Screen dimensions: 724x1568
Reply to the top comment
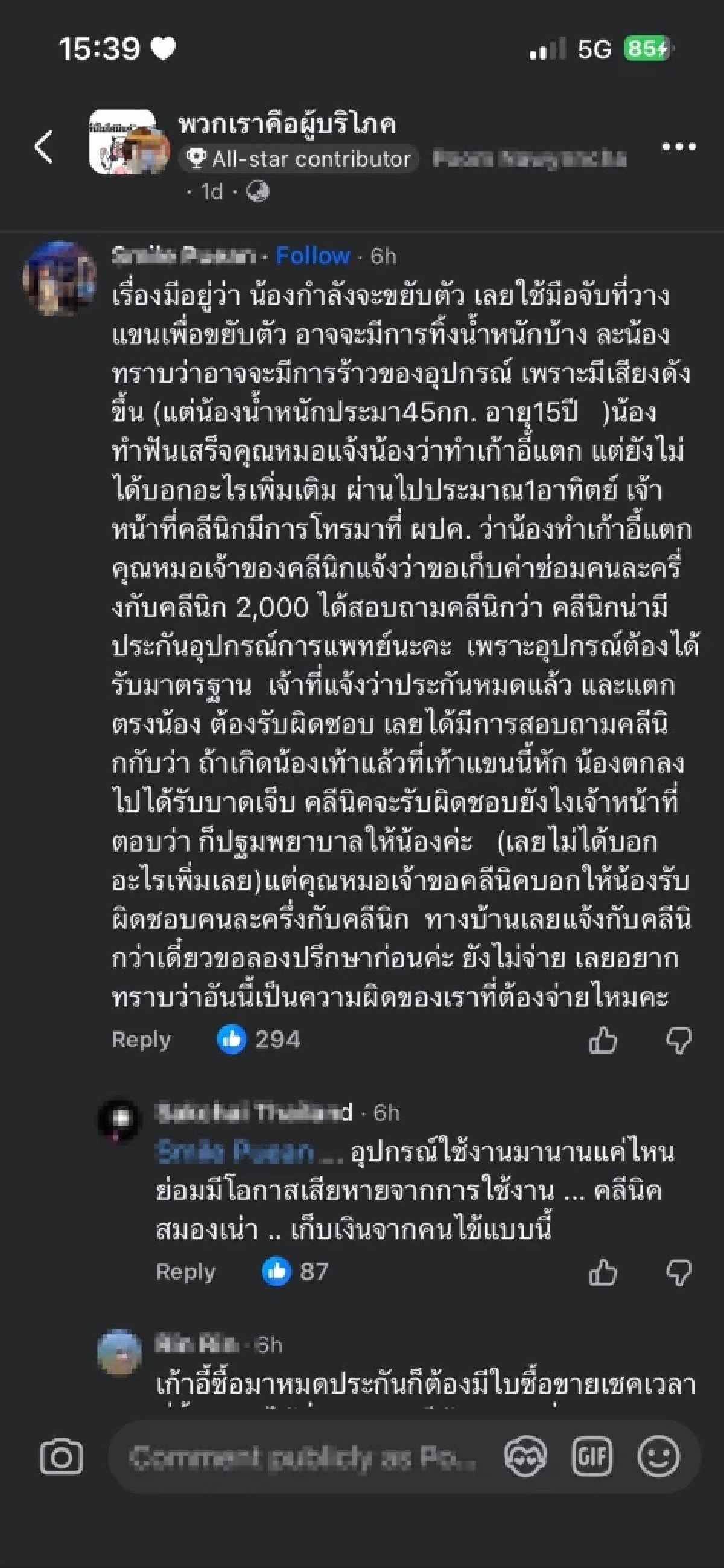coord(141,1039)
